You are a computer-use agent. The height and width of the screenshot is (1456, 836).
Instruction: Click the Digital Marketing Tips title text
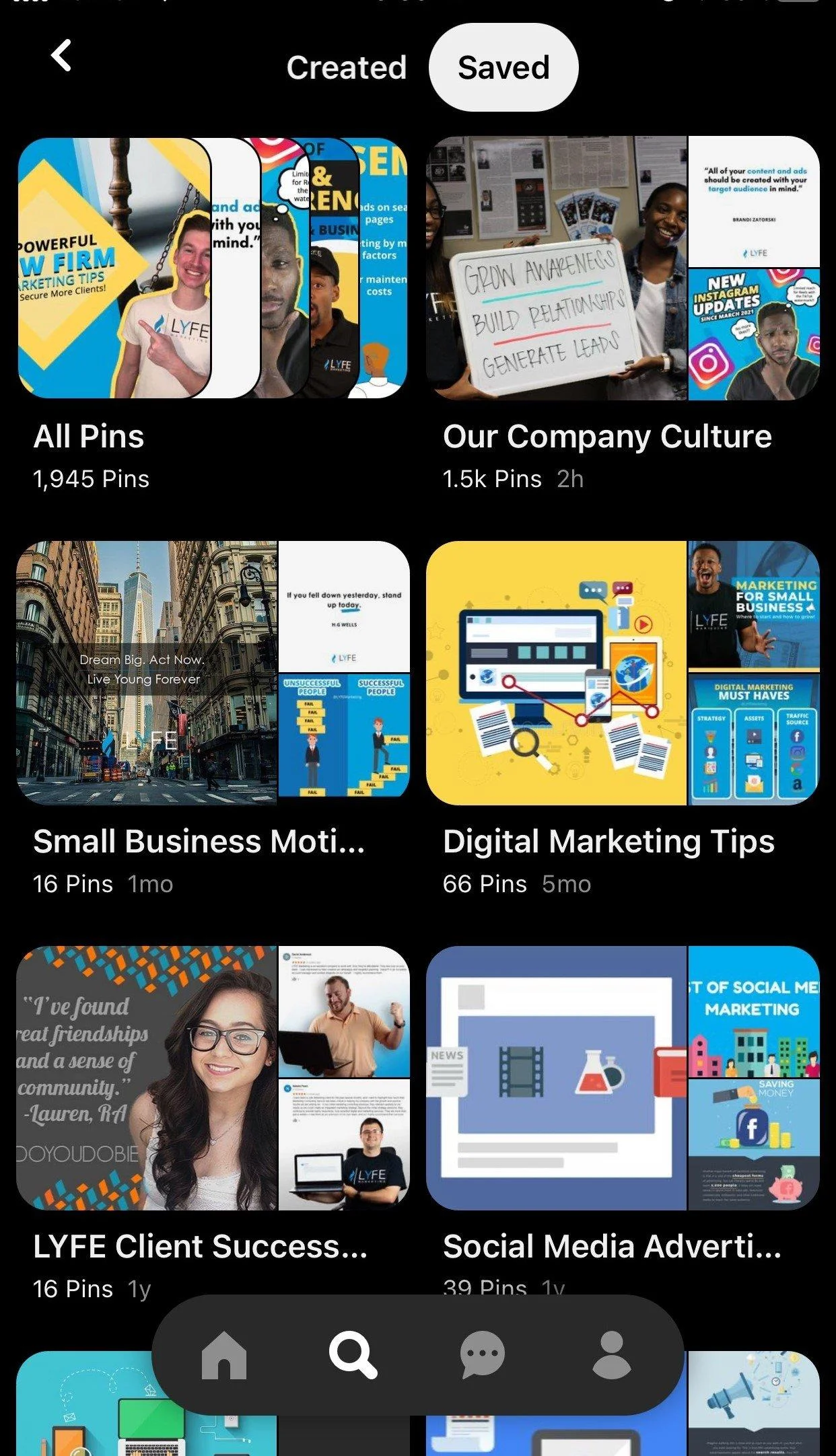point(609,840)
